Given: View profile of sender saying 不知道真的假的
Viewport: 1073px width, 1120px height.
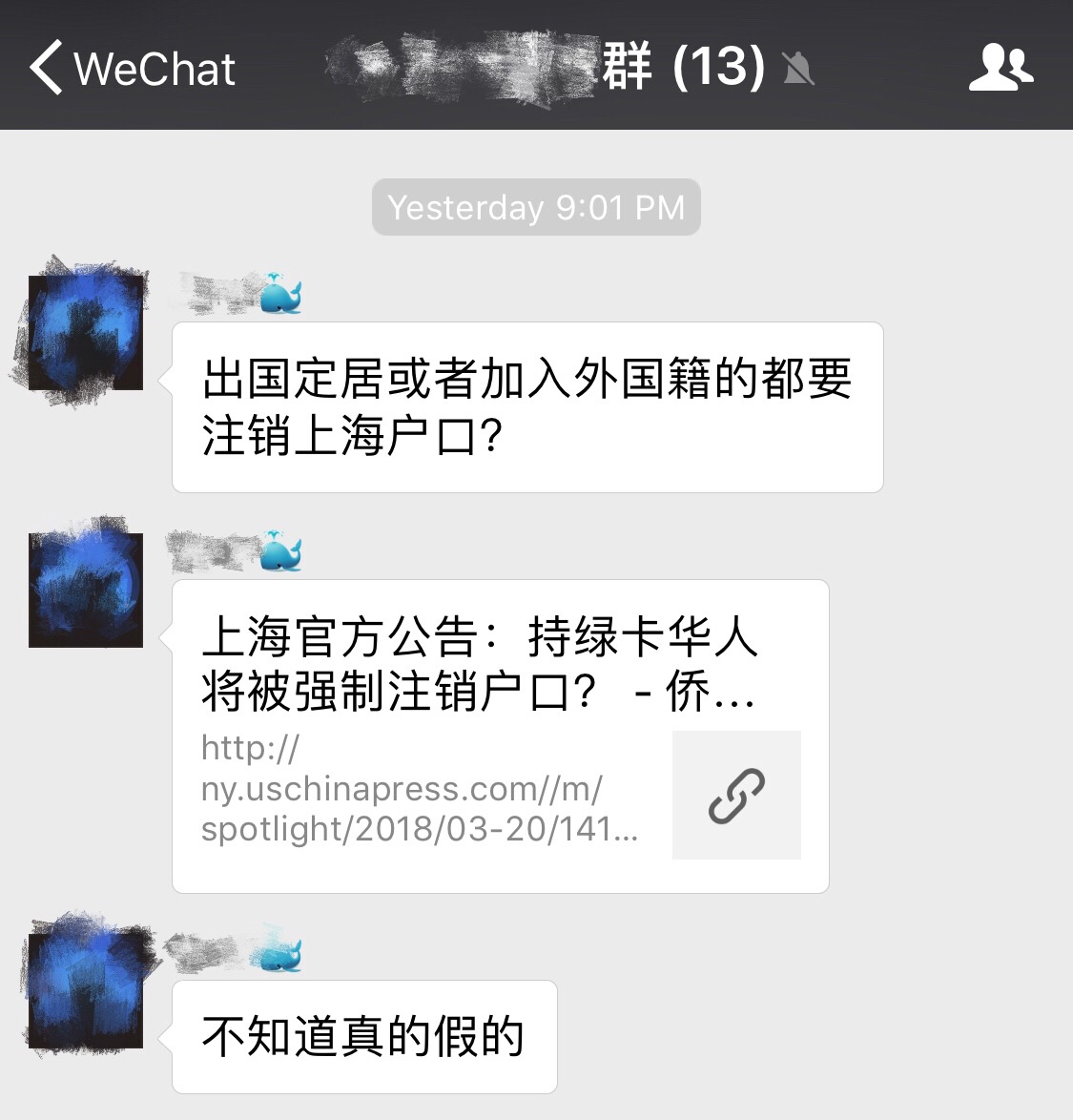Looking at the screenshot, I should click(x=86, y=990).
